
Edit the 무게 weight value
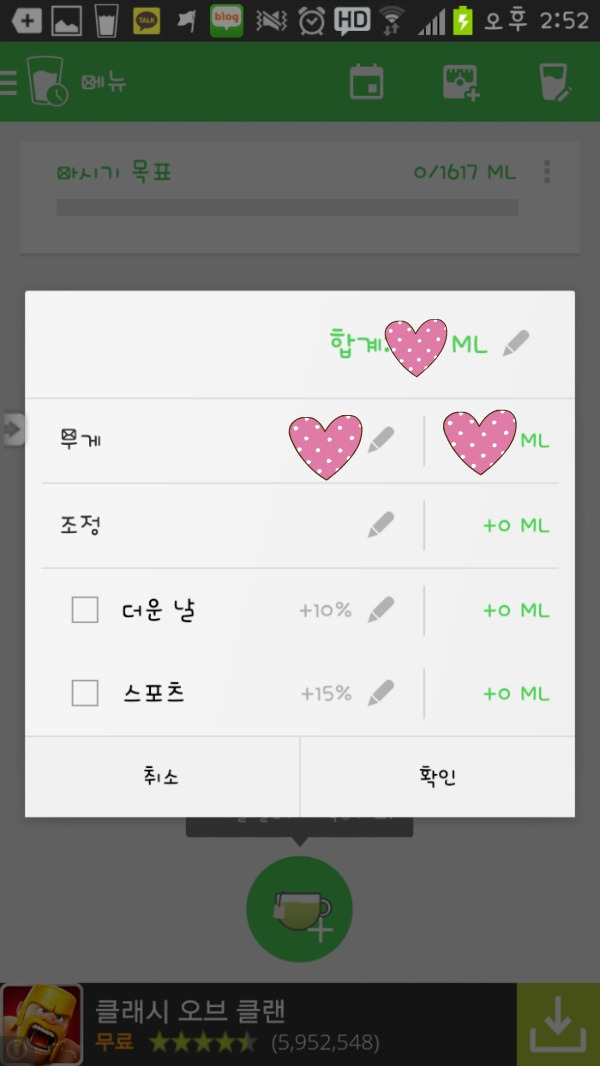[x=381, y=440]
